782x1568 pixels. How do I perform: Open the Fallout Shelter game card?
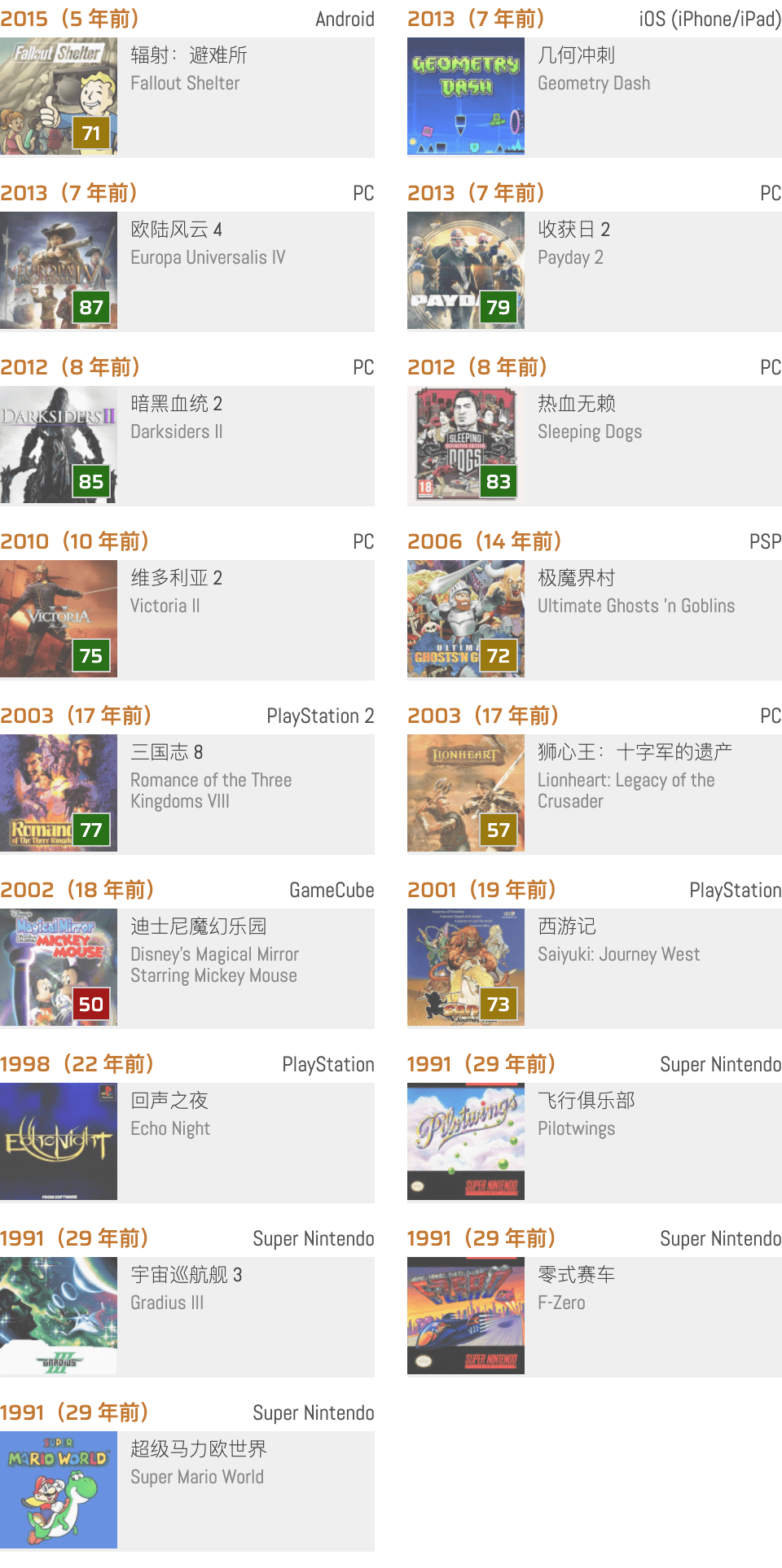click(x=187, y=96)
